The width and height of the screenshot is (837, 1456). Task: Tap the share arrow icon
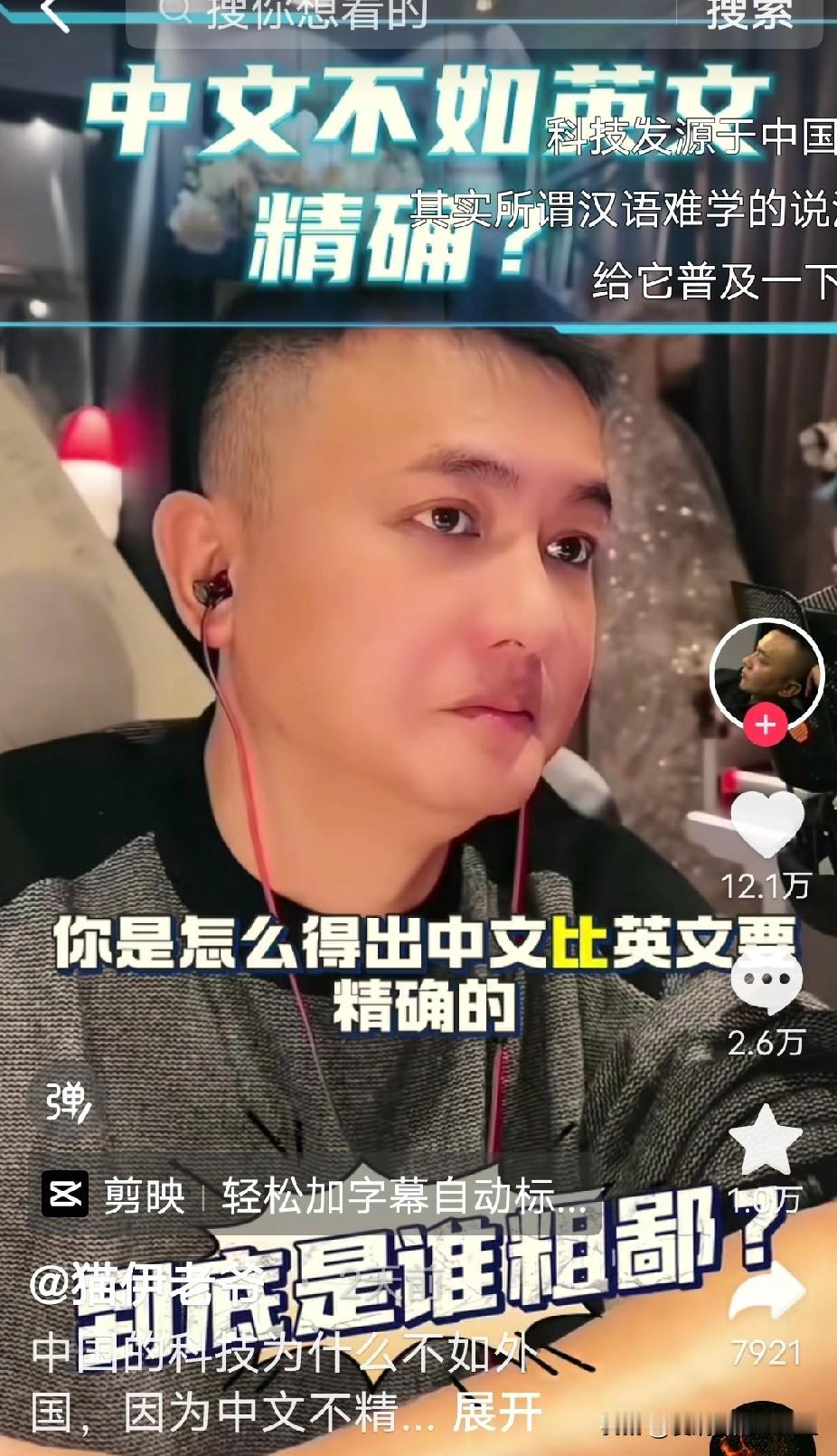click(x=767, y=1293)
